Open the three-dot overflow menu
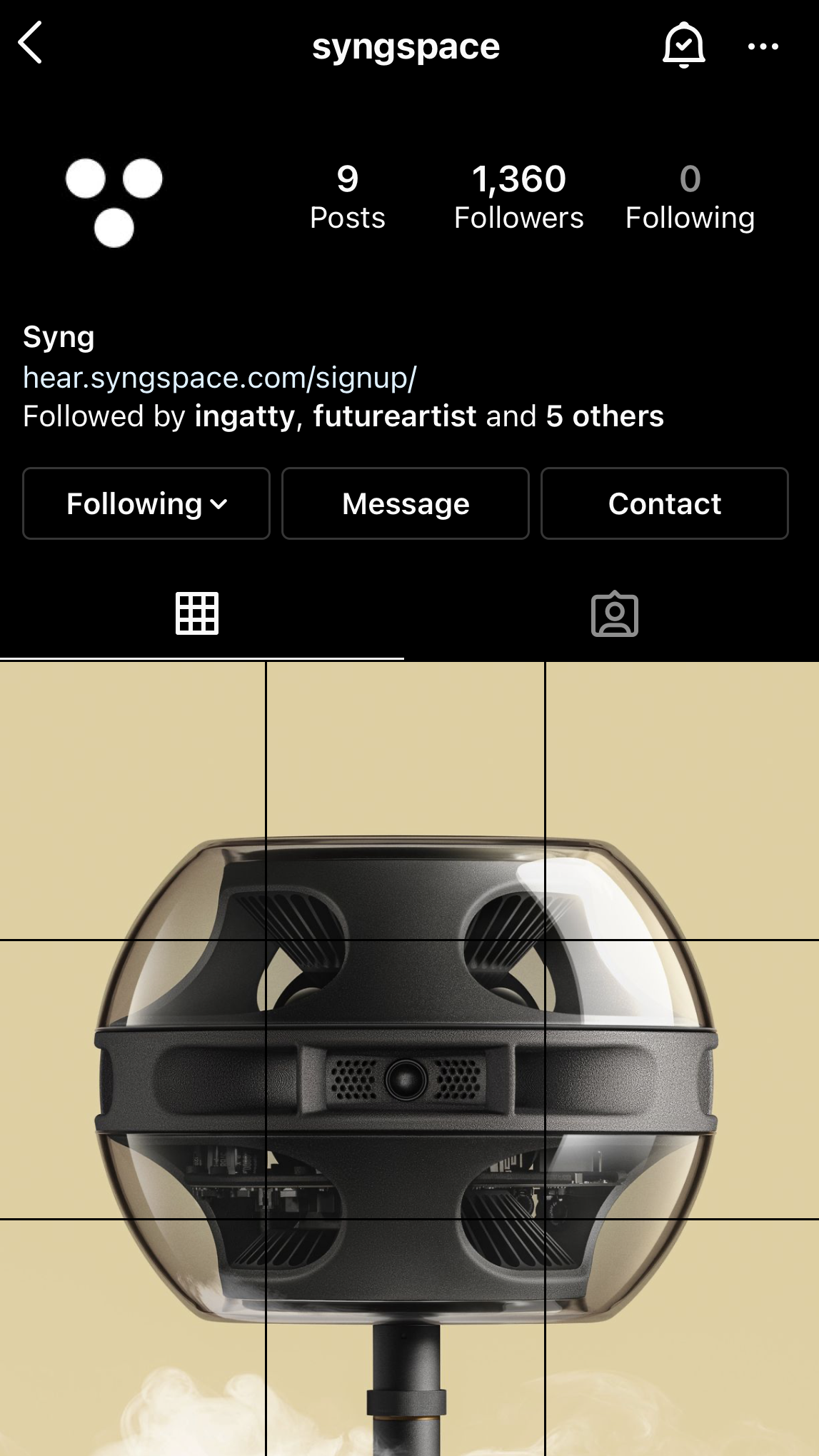This screenshot has width=819, height=1456. pos(763,46)
